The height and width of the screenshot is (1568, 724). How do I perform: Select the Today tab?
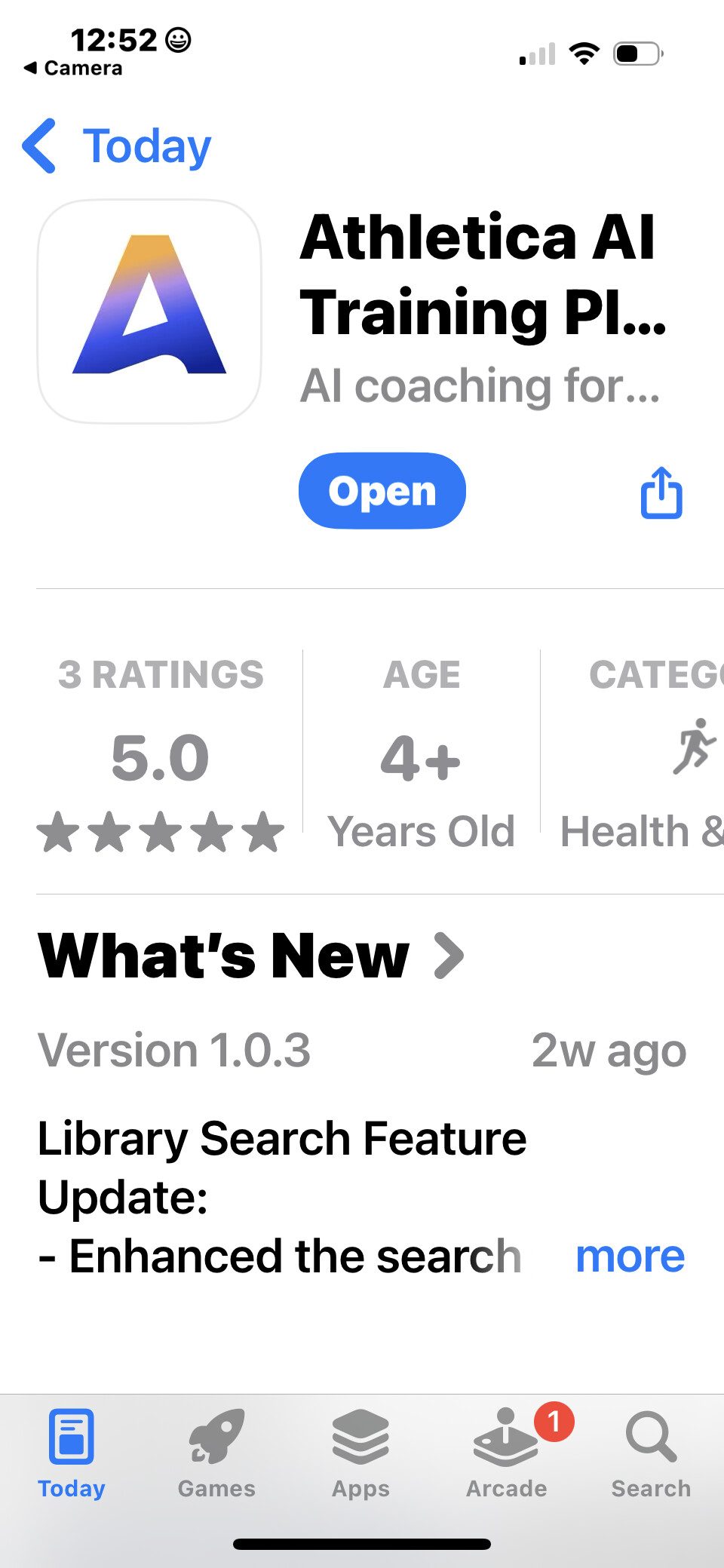pos(72,1453)
